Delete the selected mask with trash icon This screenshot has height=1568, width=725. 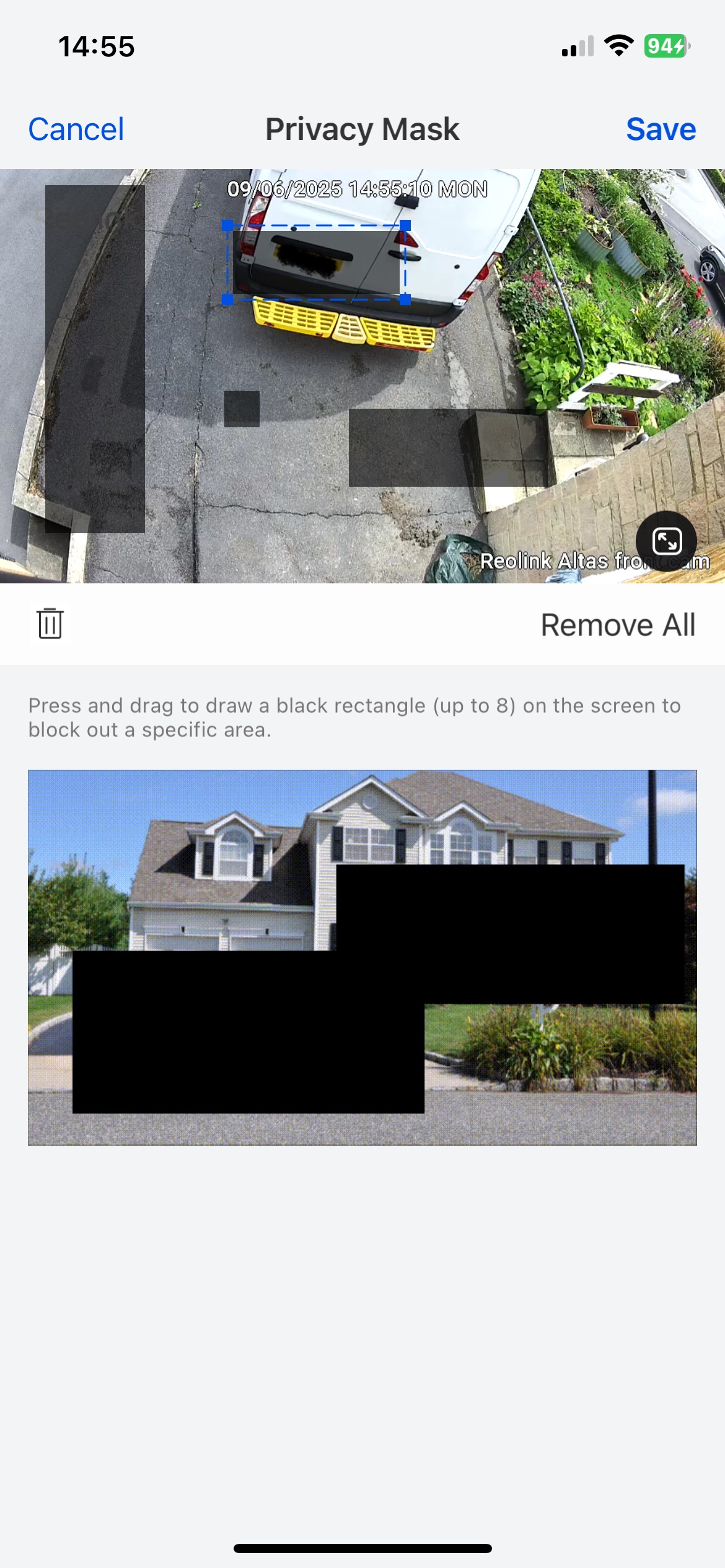tap(50, 624)
